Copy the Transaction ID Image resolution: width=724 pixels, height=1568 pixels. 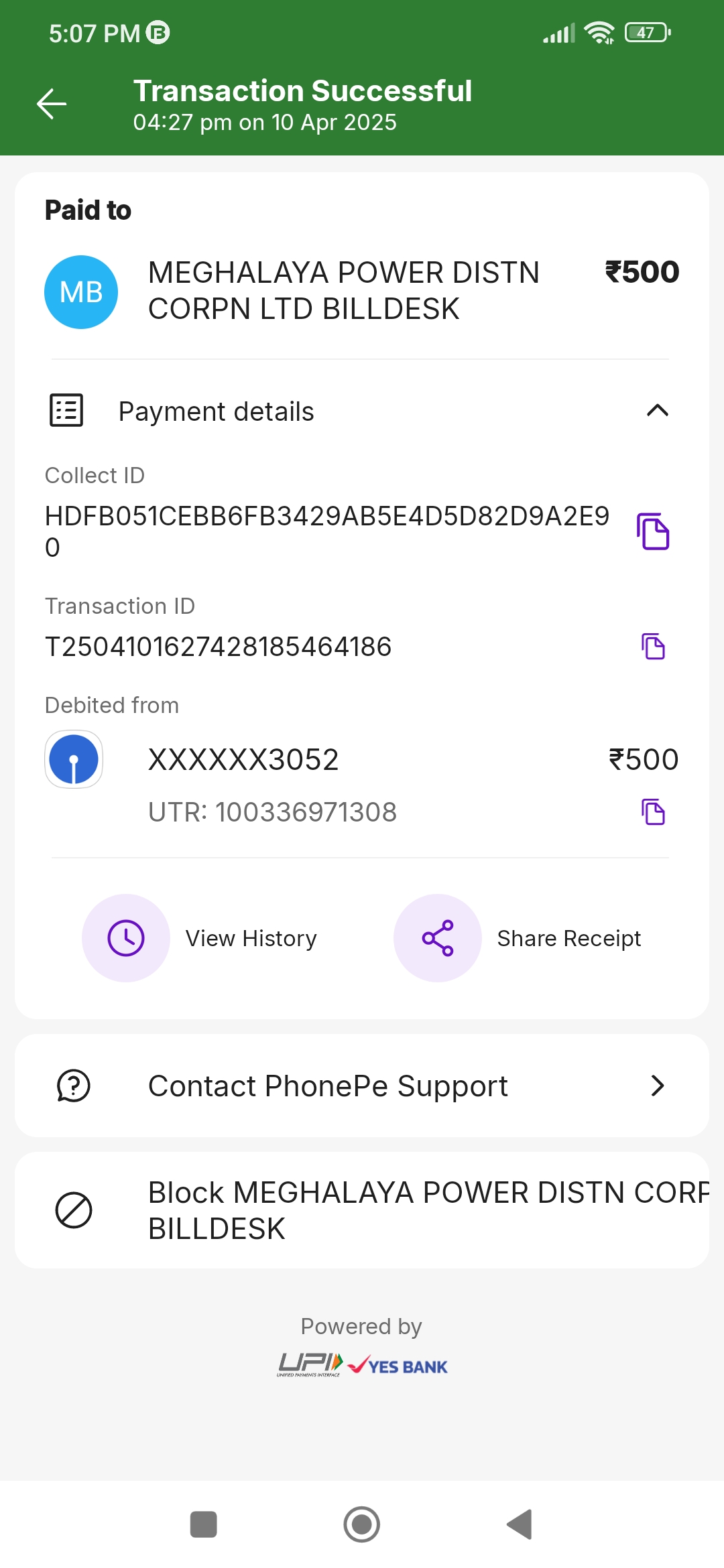point(653,647)
